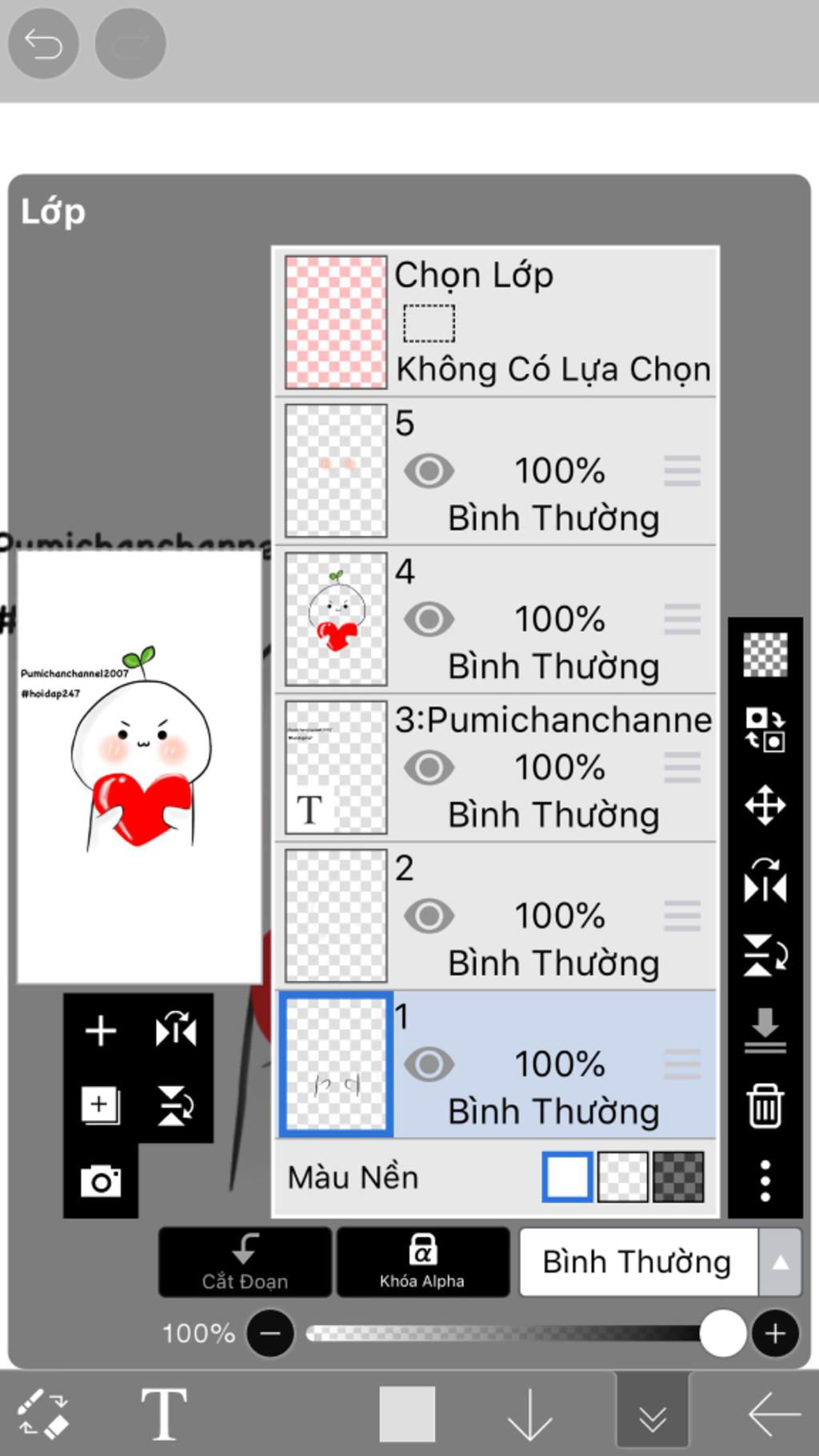Select the text tool T in bottom bar
The image size is (819, 1456).
(x=164, y=1414)
